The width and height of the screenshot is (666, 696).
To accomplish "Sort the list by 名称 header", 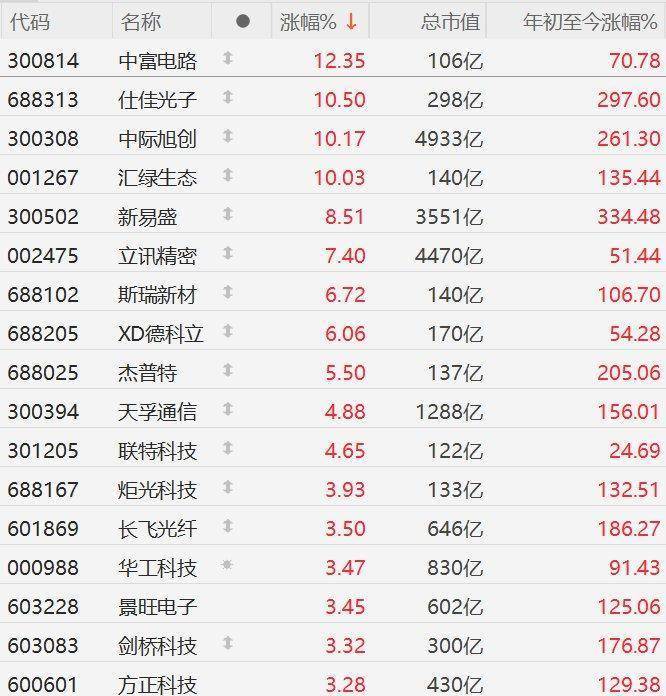I will coord(140,22).
